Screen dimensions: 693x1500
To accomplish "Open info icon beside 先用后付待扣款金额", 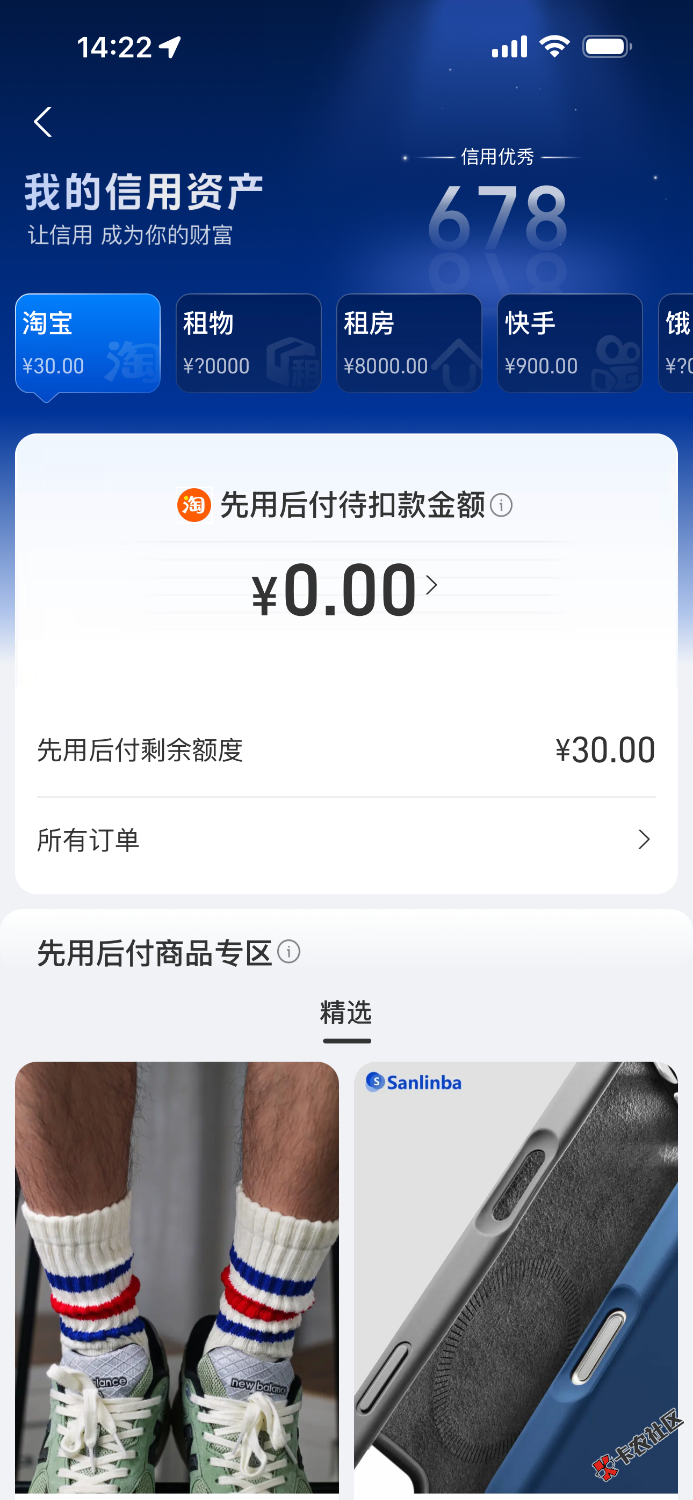I will point(502,506).
